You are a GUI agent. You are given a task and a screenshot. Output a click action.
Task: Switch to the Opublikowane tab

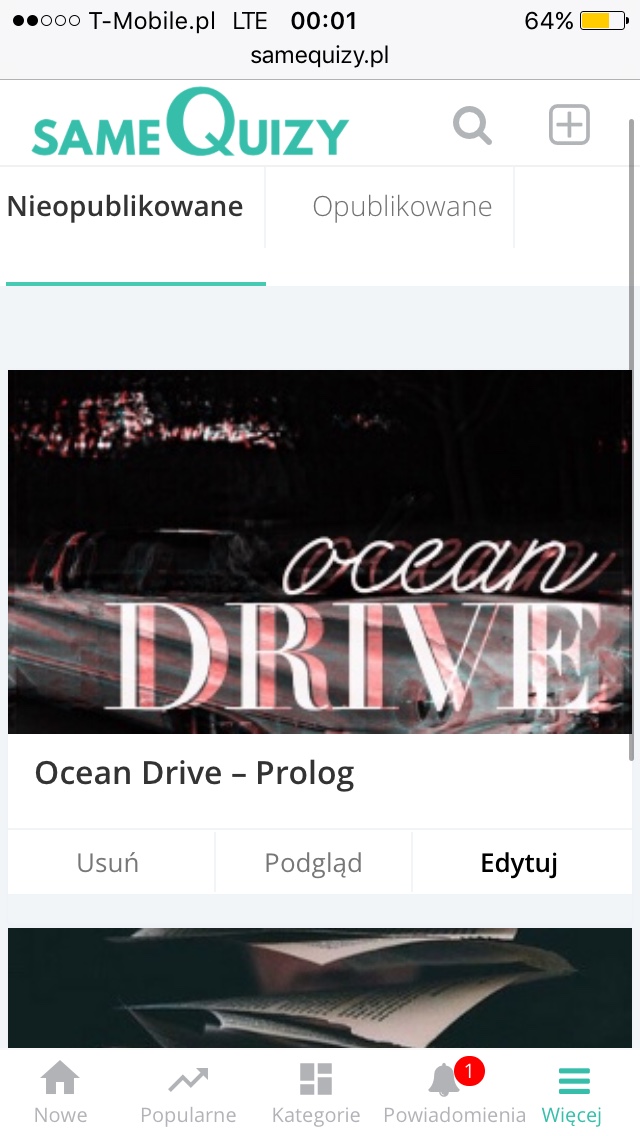[402, 207]
